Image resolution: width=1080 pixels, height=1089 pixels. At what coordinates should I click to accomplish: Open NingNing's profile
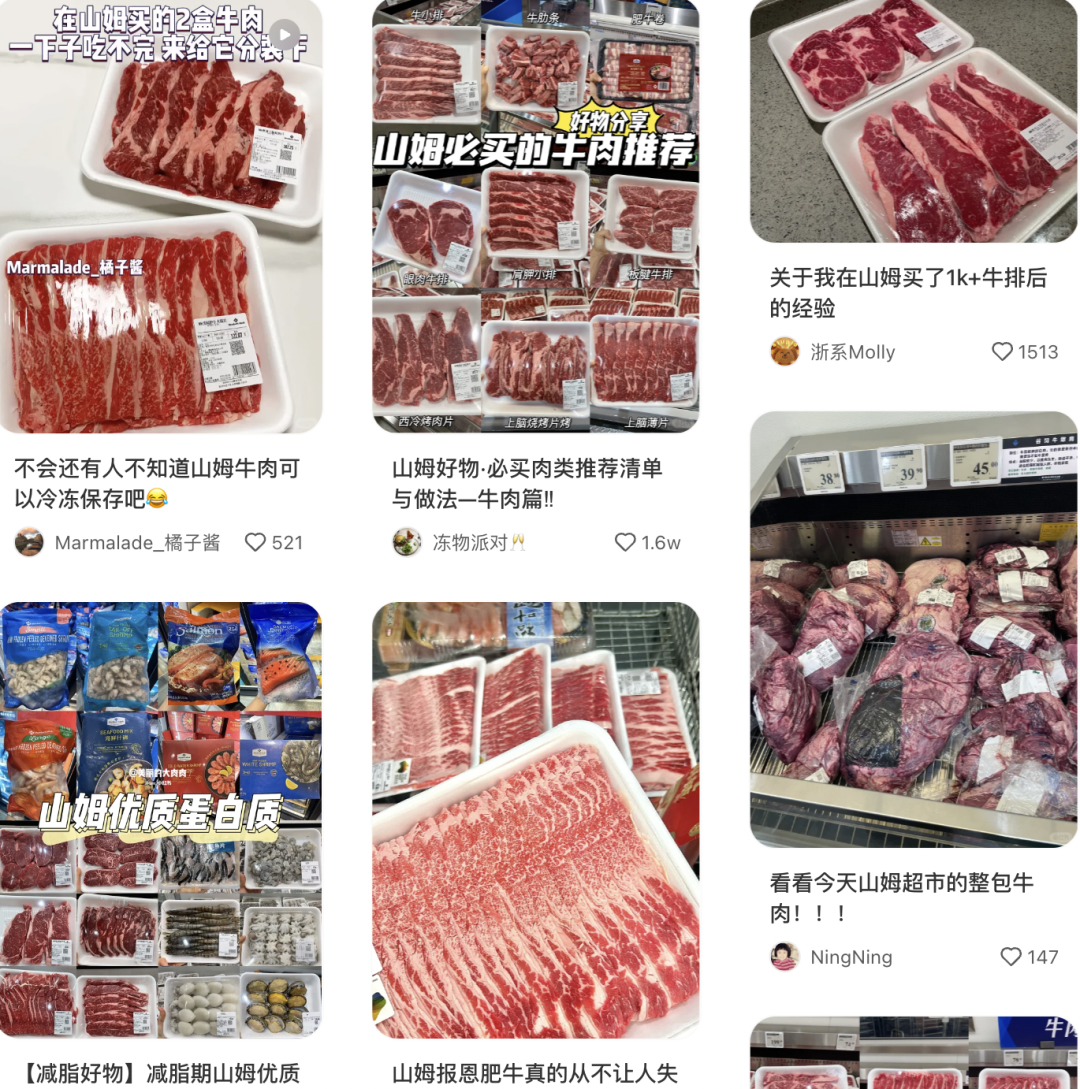click(x=785, y=957)
